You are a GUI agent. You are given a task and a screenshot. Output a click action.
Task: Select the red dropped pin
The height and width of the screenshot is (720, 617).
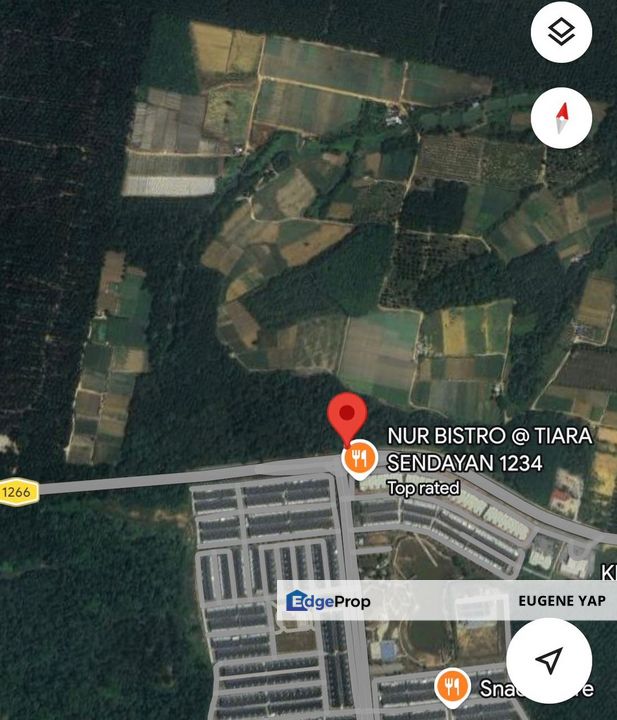click(347, 416)
